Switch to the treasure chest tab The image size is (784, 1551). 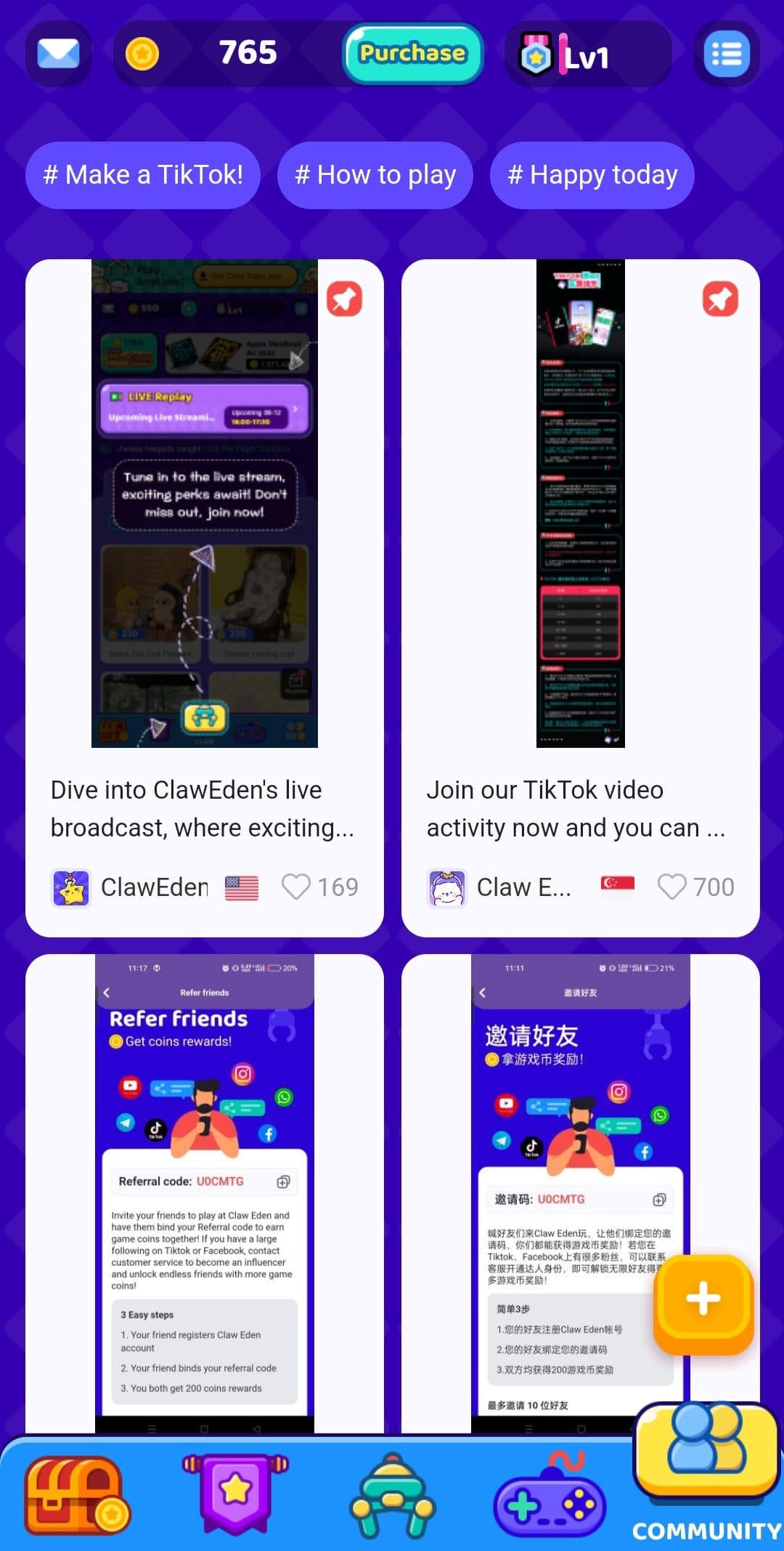78,1494
